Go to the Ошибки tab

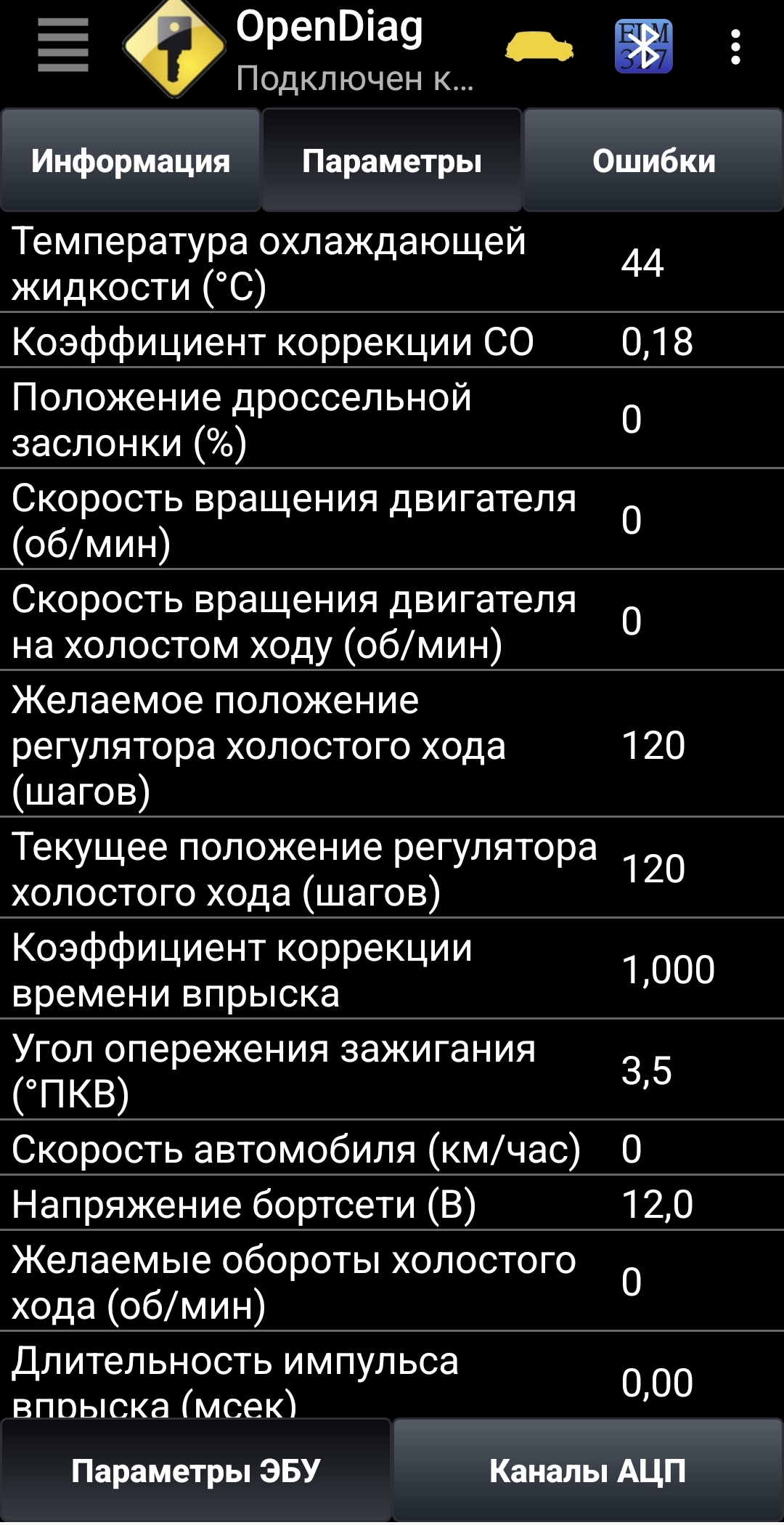click(653, 160)
